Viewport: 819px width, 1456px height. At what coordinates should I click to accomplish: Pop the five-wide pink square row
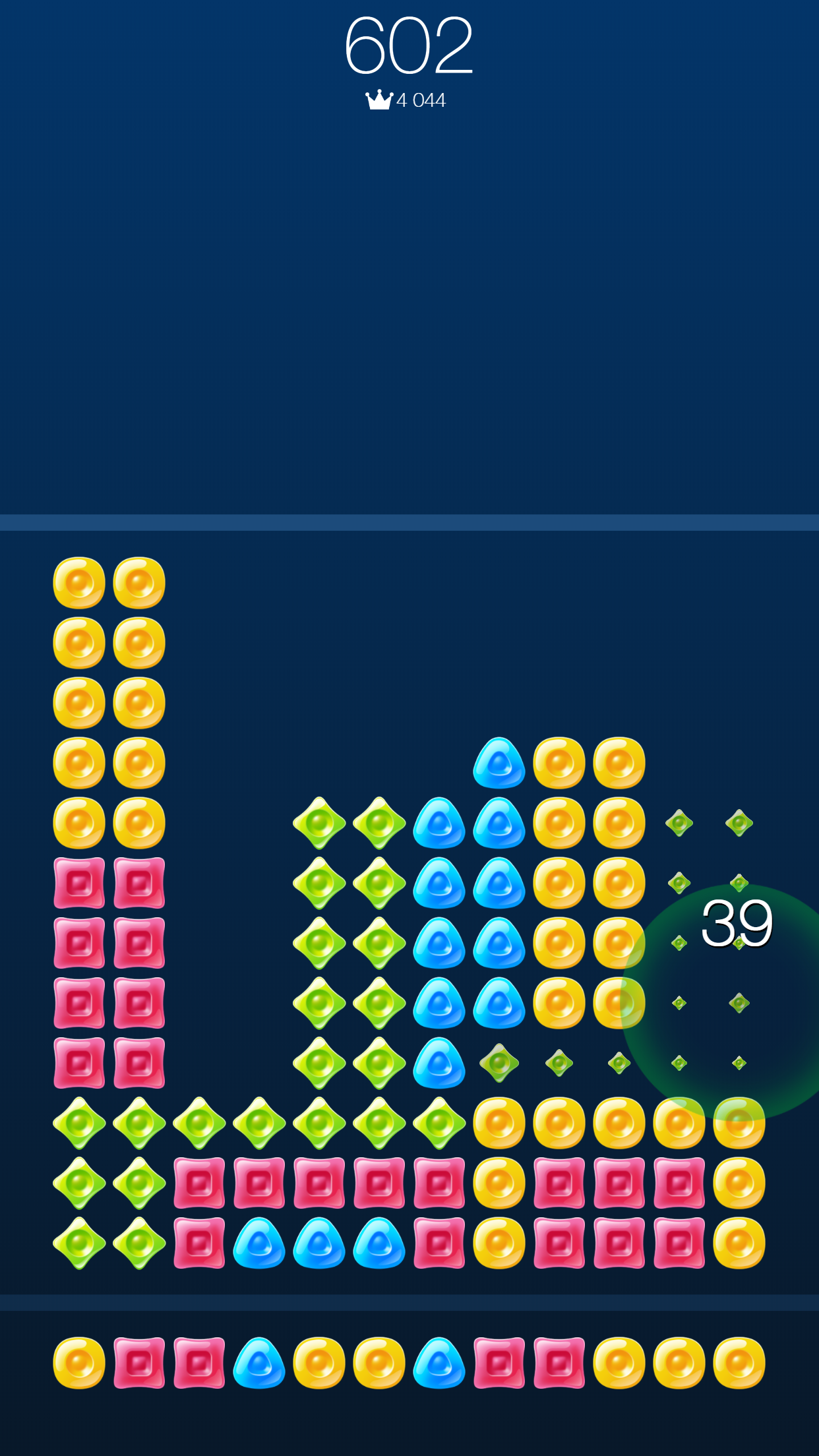click(x=319, y=1184)
